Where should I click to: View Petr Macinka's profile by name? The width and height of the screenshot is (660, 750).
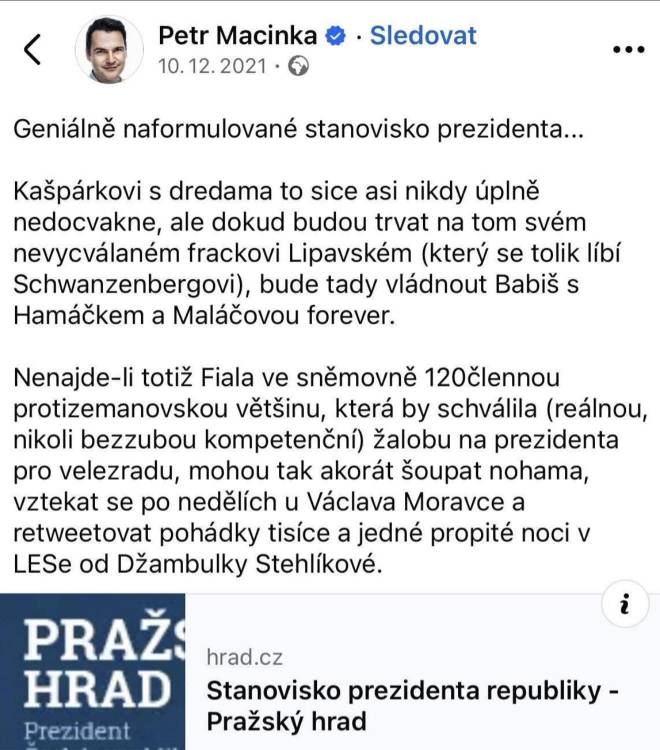(x=238, y=36)
